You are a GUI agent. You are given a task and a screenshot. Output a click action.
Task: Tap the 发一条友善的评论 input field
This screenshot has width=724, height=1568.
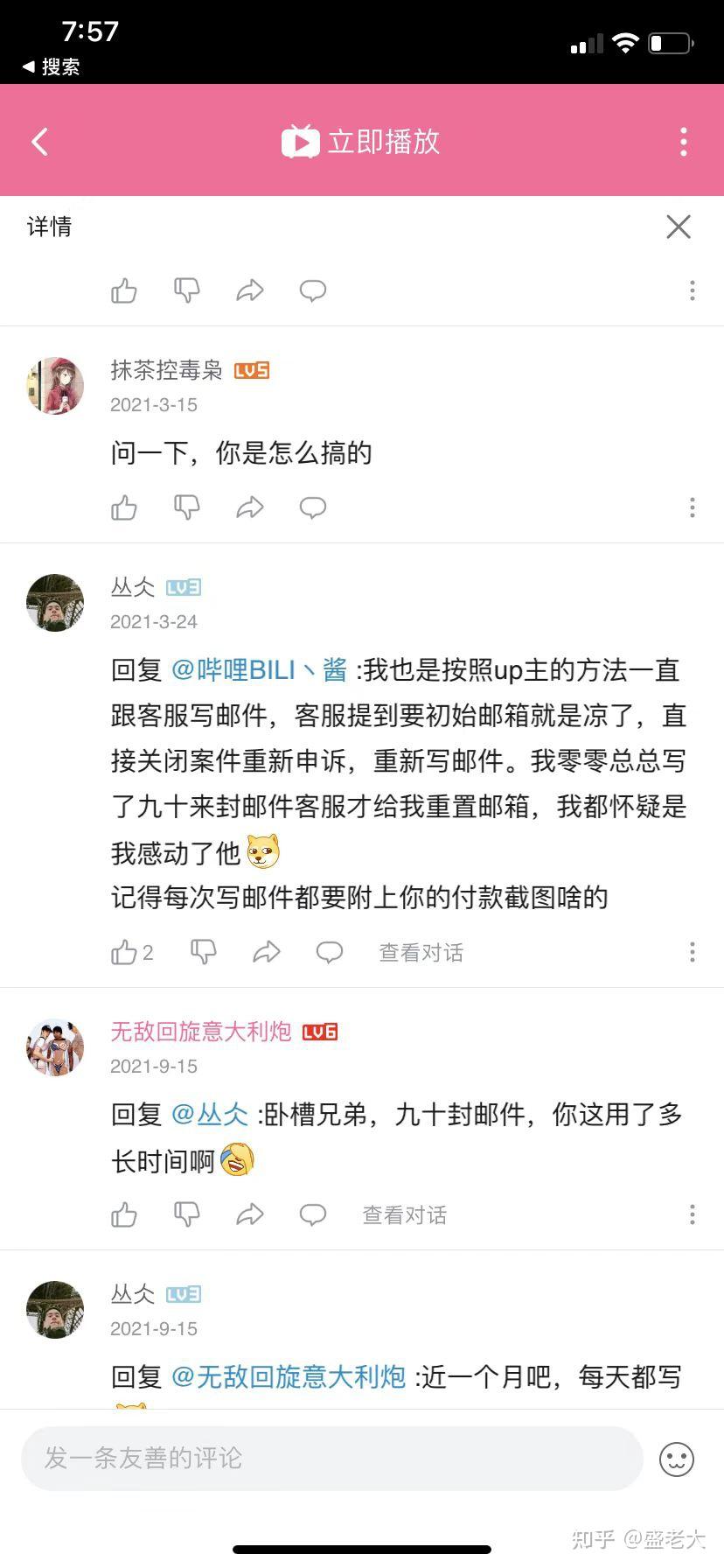pos(332,1459)
